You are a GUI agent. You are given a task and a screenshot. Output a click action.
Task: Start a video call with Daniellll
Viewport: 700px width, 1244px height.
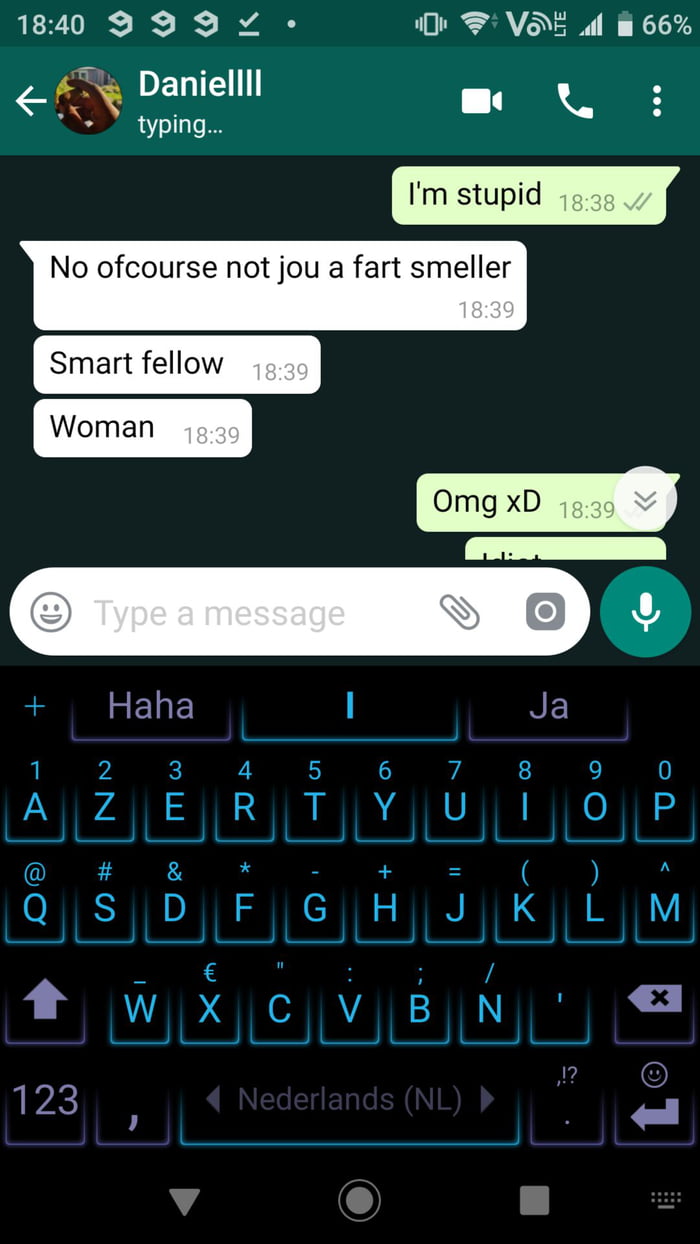coord(481,101)
